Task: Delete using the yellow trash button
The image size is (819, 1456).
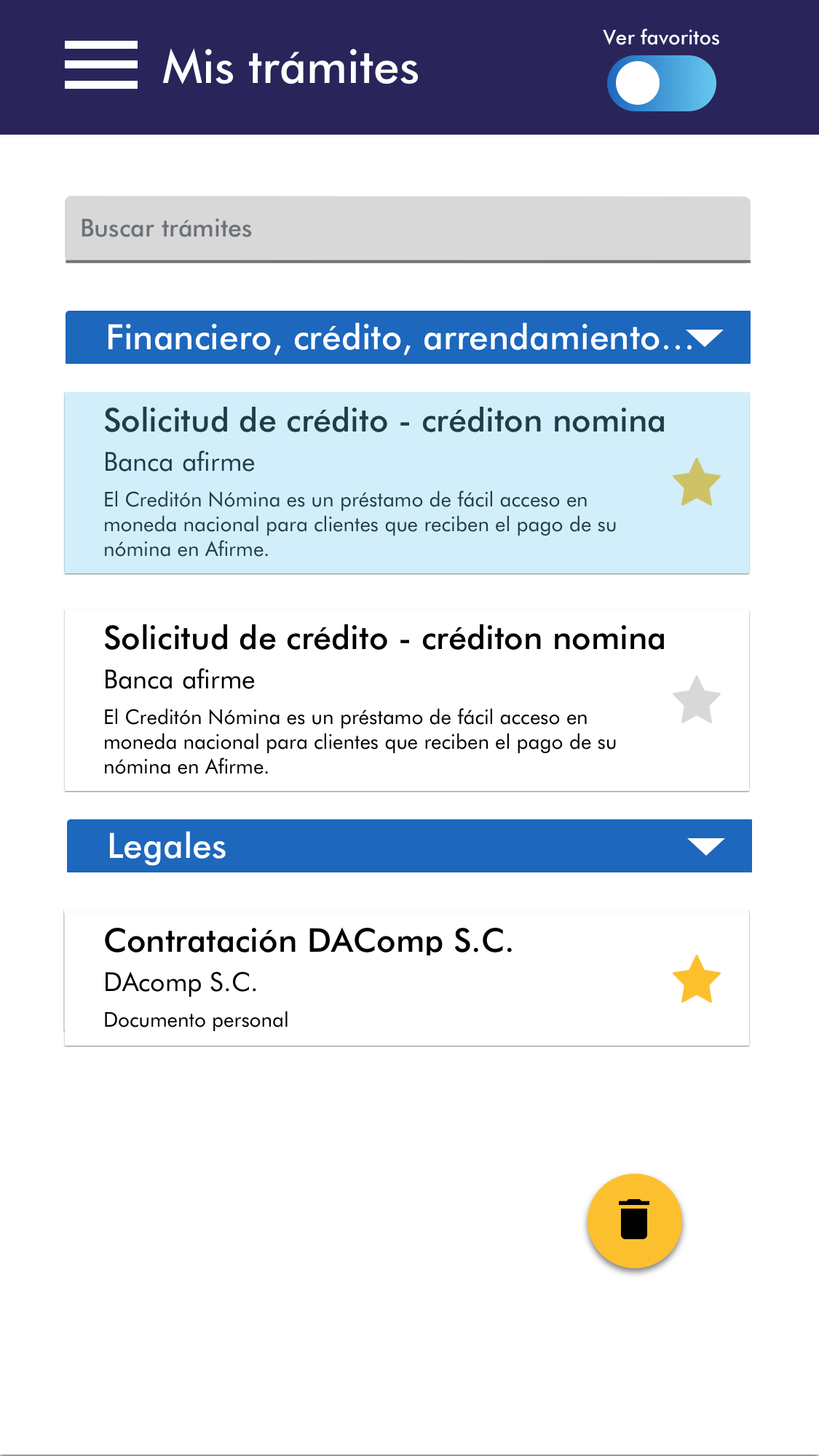Action: [x=634, y=1220]
